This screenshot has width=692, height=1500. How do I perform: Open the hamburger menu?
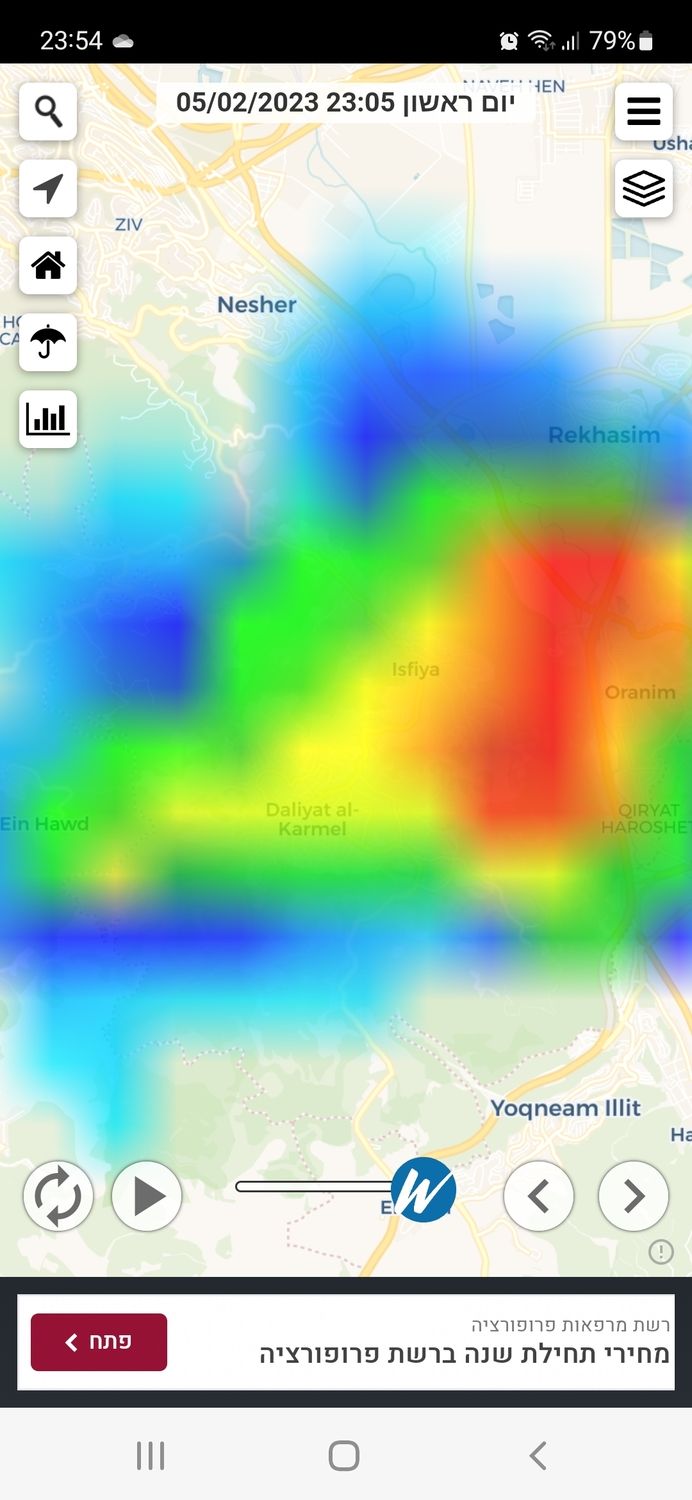pyautogui.click(x=643, y=111)
